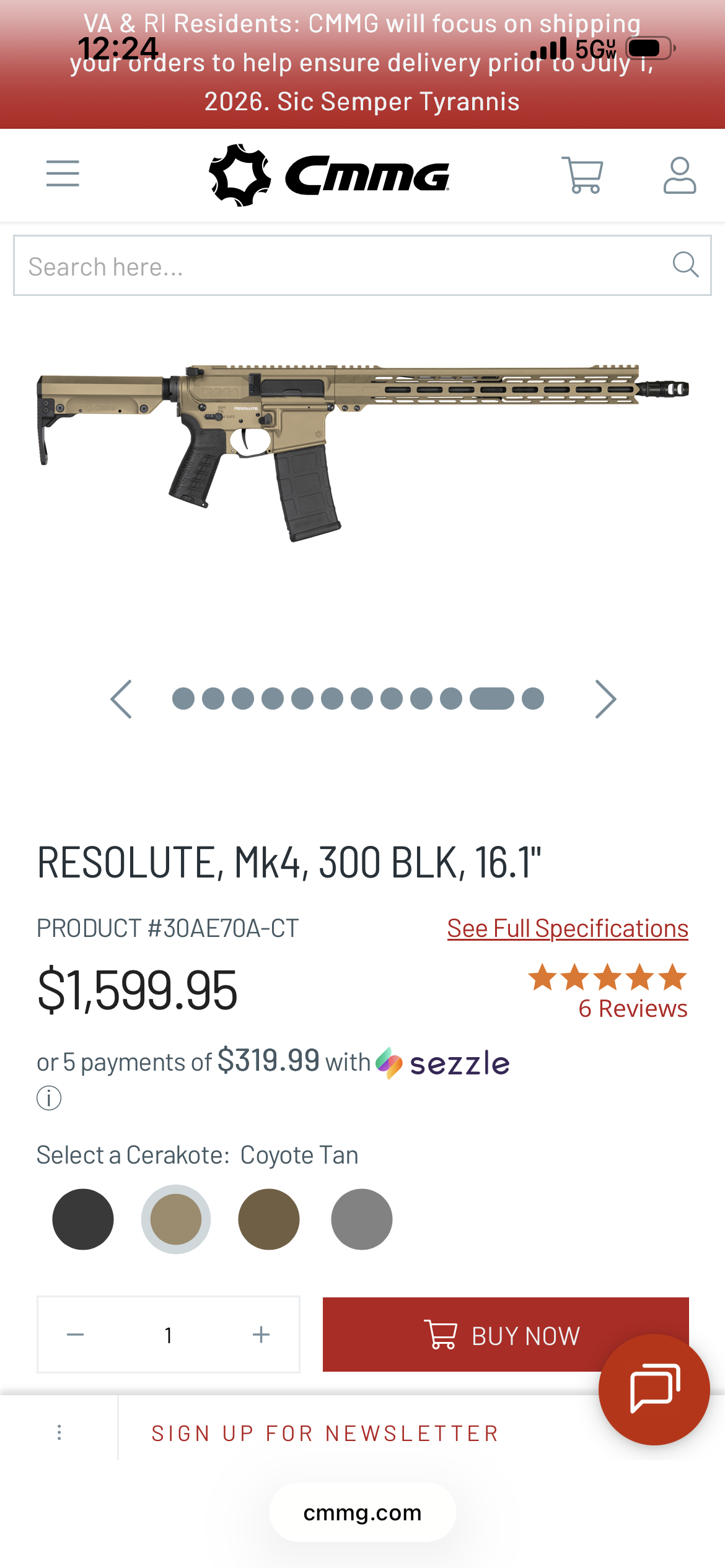Screen dimensions: 725x1568
Task: Tap Sign Up For Newsletter
Action: tap(325, 1434)
